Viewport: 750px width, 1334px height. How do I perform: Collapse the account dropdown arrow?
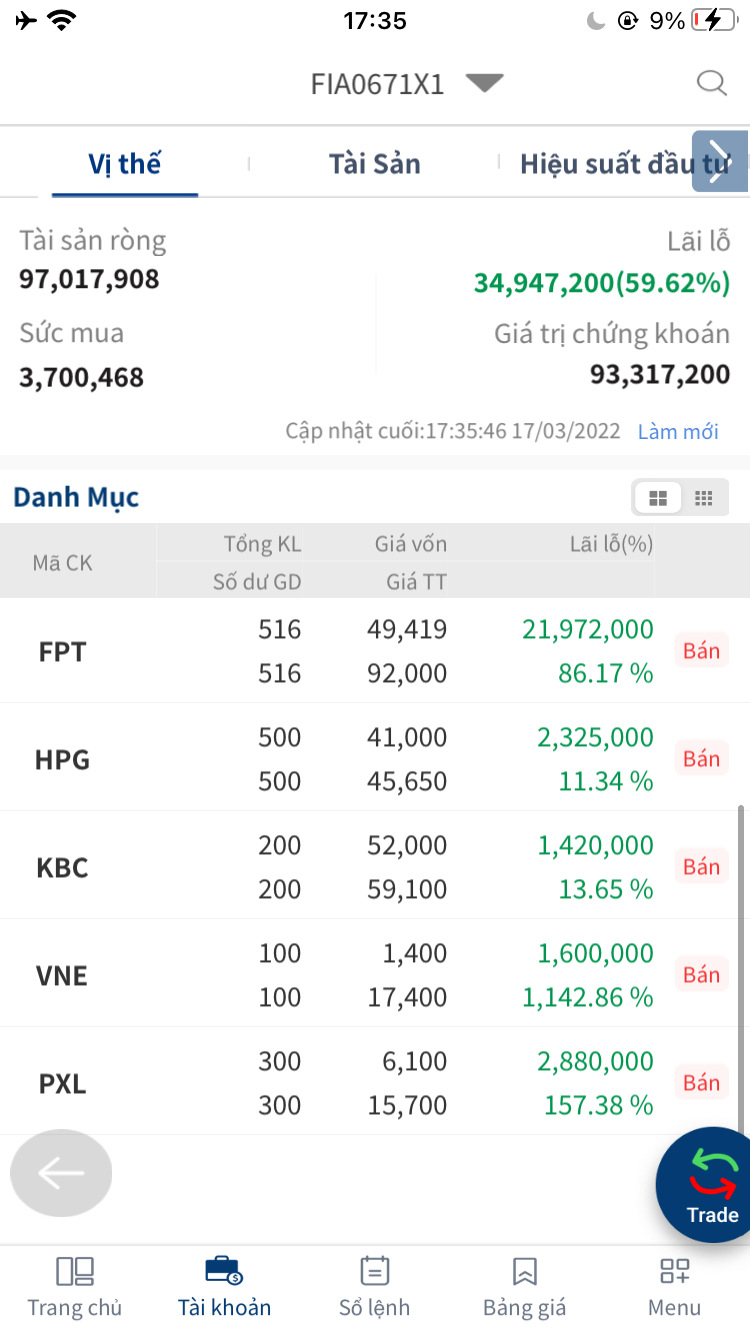(x=484, y=84)
